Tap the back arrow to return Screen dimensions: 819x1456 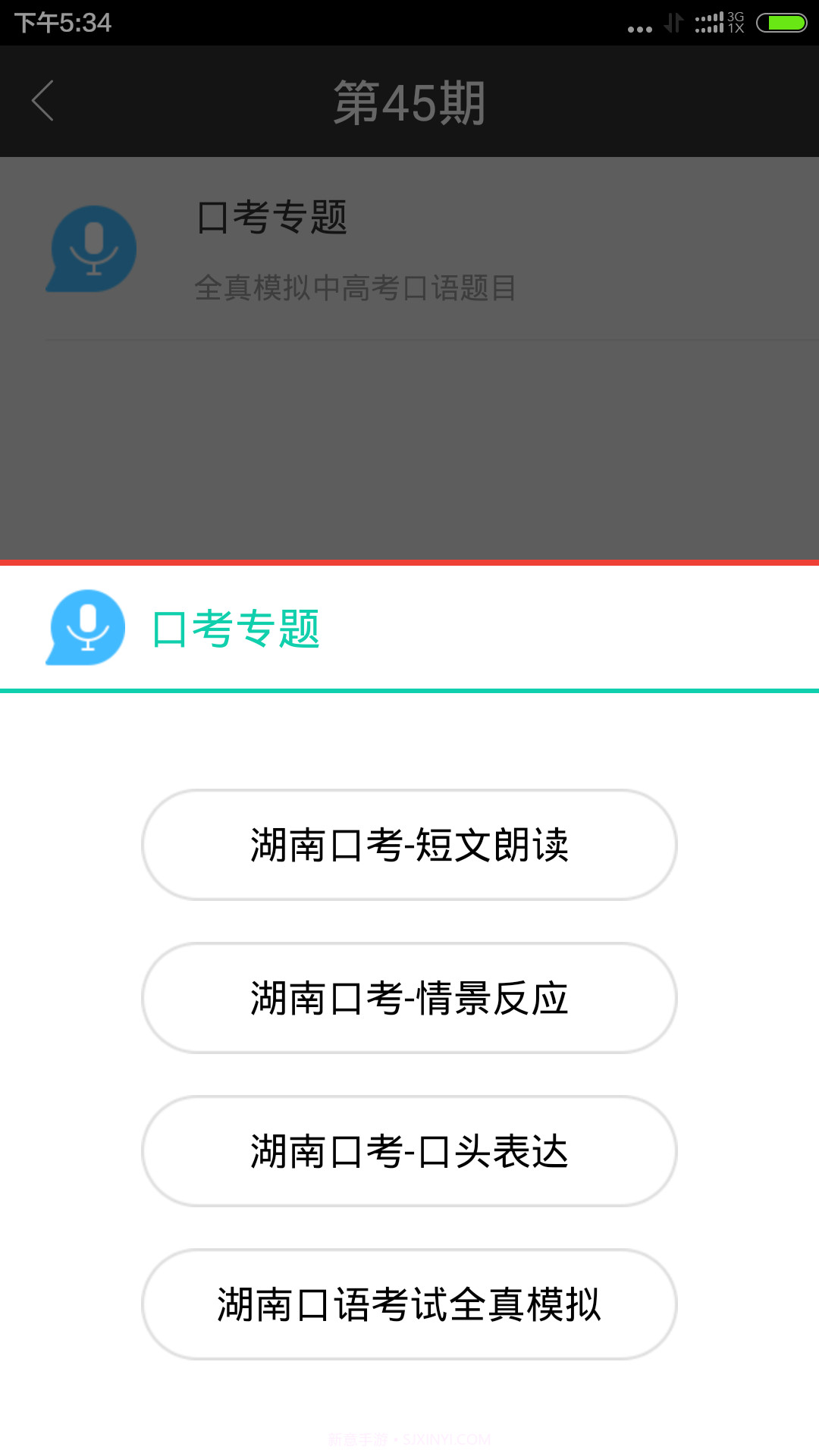pos(43,101)
